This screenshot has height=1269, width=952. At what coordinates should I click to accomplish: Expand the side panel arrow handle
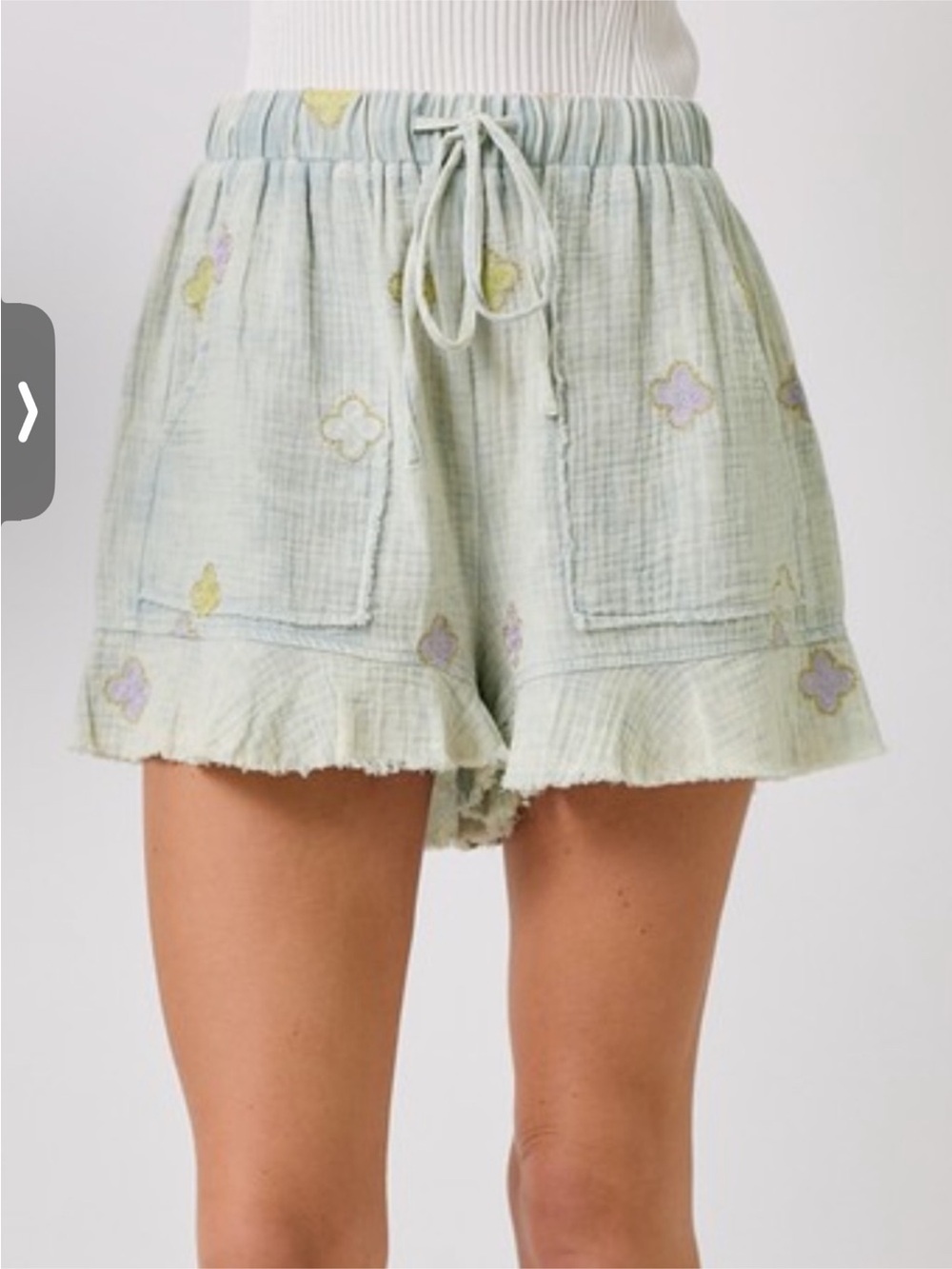click(x=27, y=411)
